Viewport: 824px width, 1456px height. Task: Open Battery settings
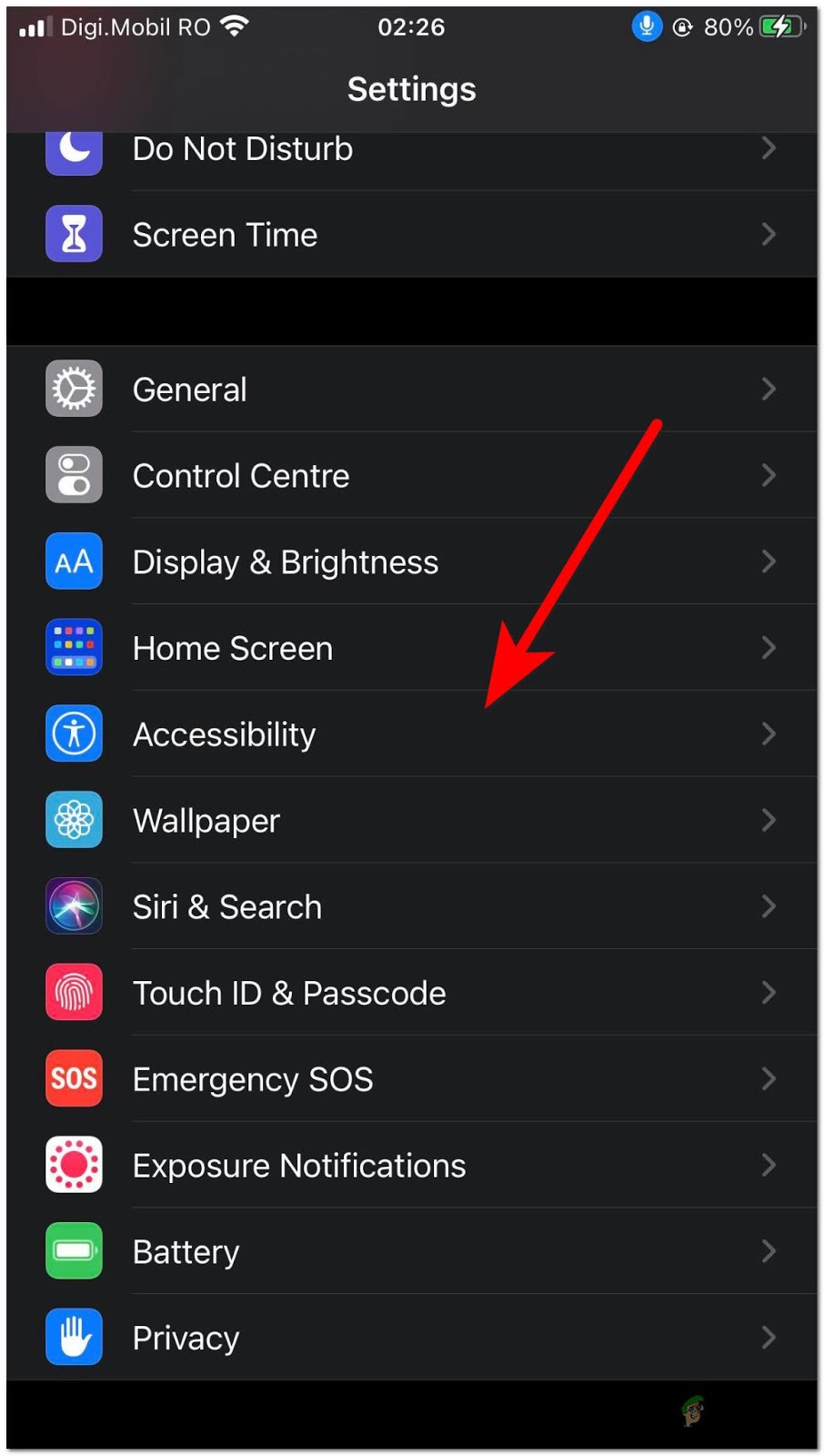tap(411, 1252)
